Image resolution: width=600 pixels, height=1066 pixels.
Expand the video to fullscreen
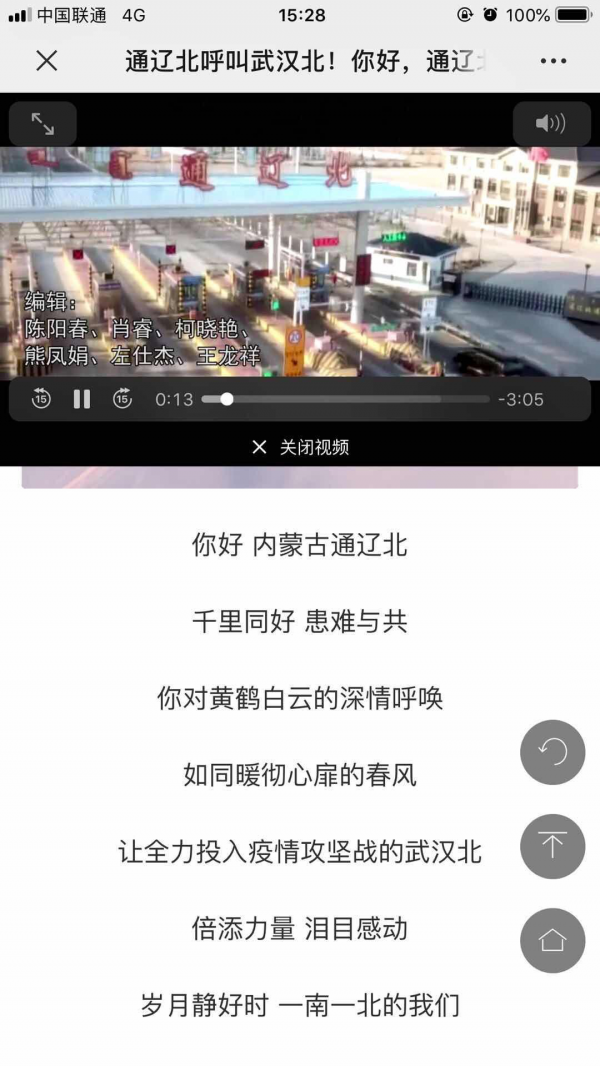43,124
